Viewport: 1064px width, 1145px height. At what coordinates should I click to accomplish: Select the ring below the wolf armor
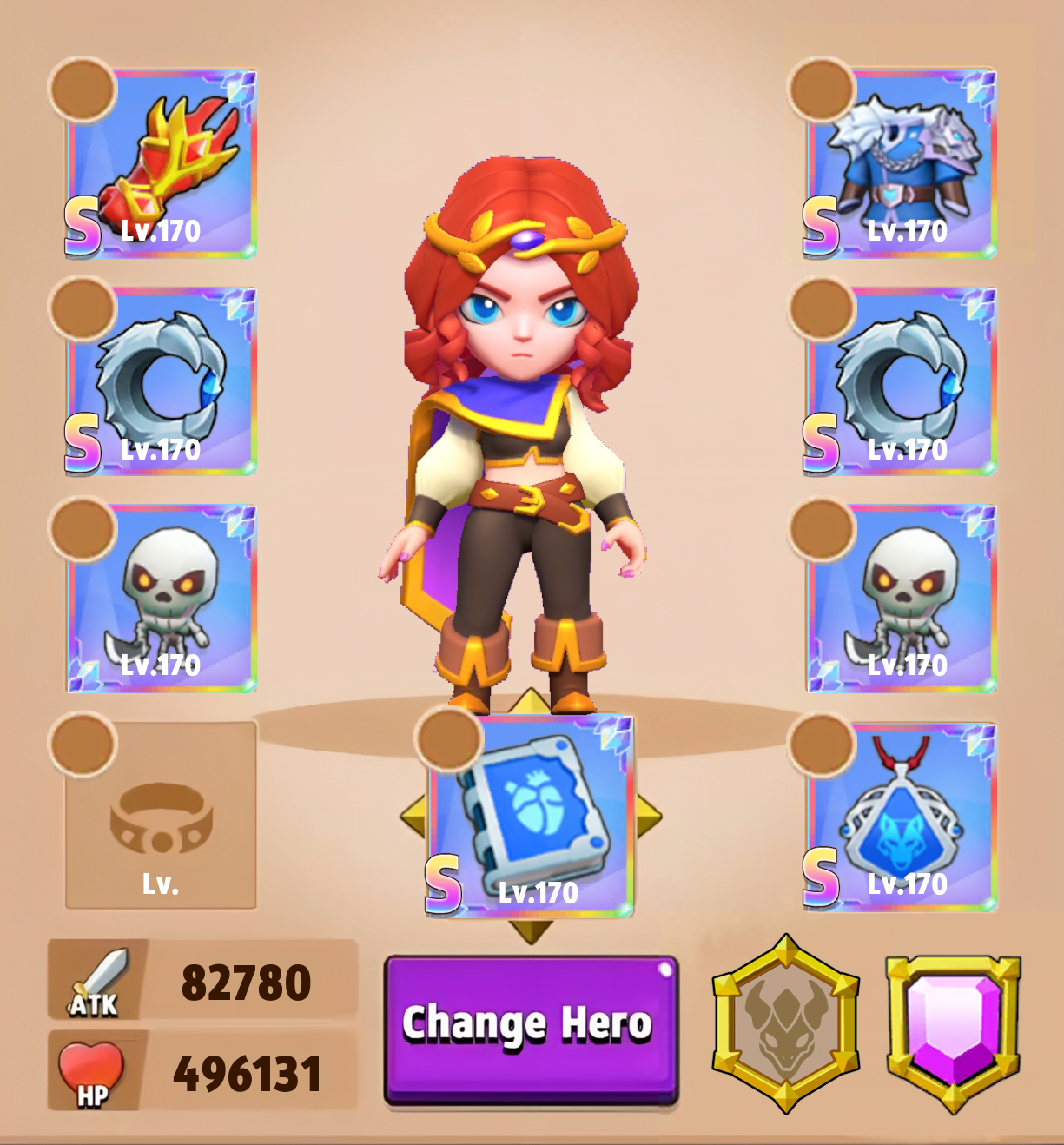[901, 381]
